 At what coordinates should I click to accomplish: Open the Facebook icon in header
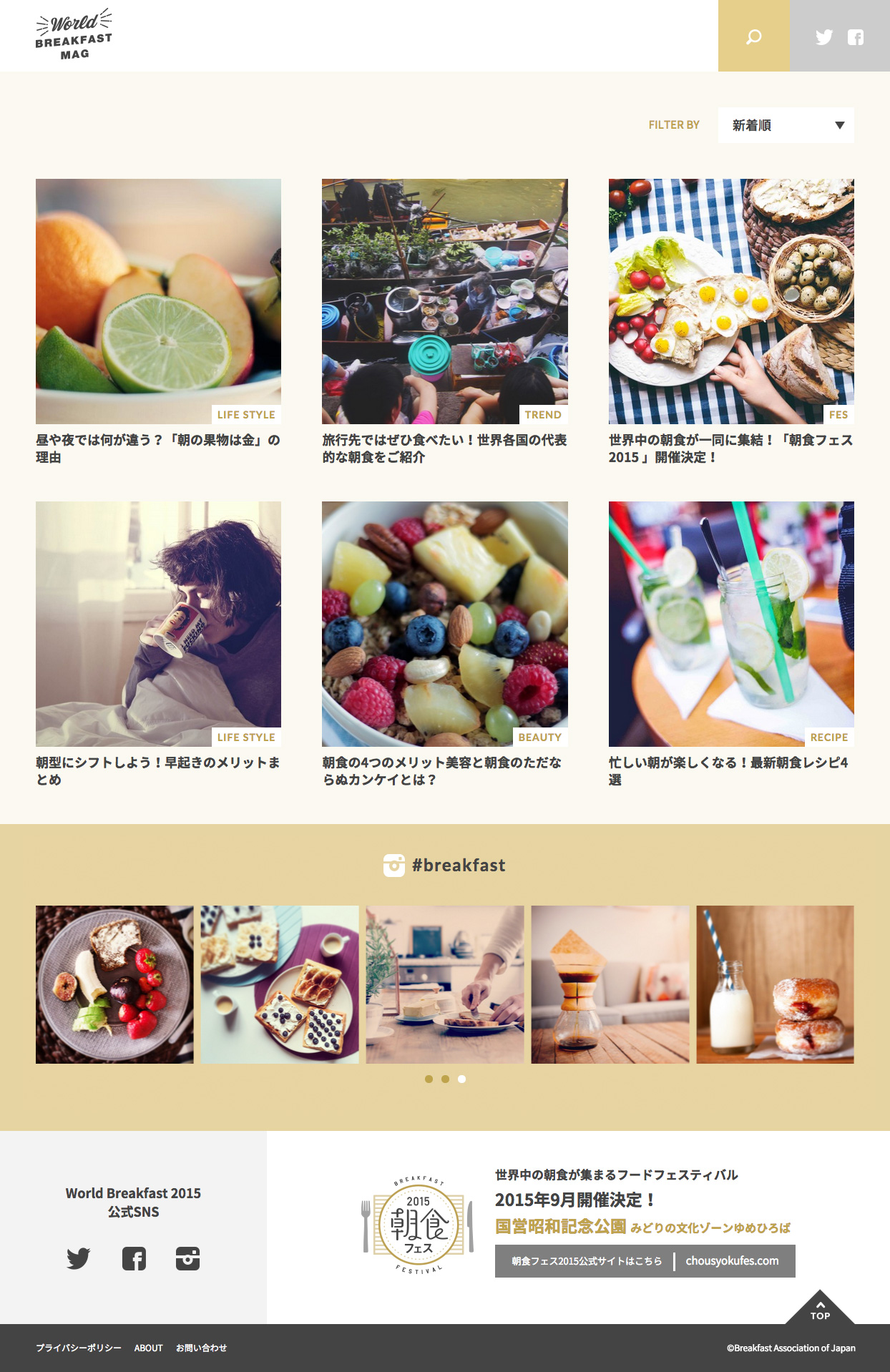856,37
